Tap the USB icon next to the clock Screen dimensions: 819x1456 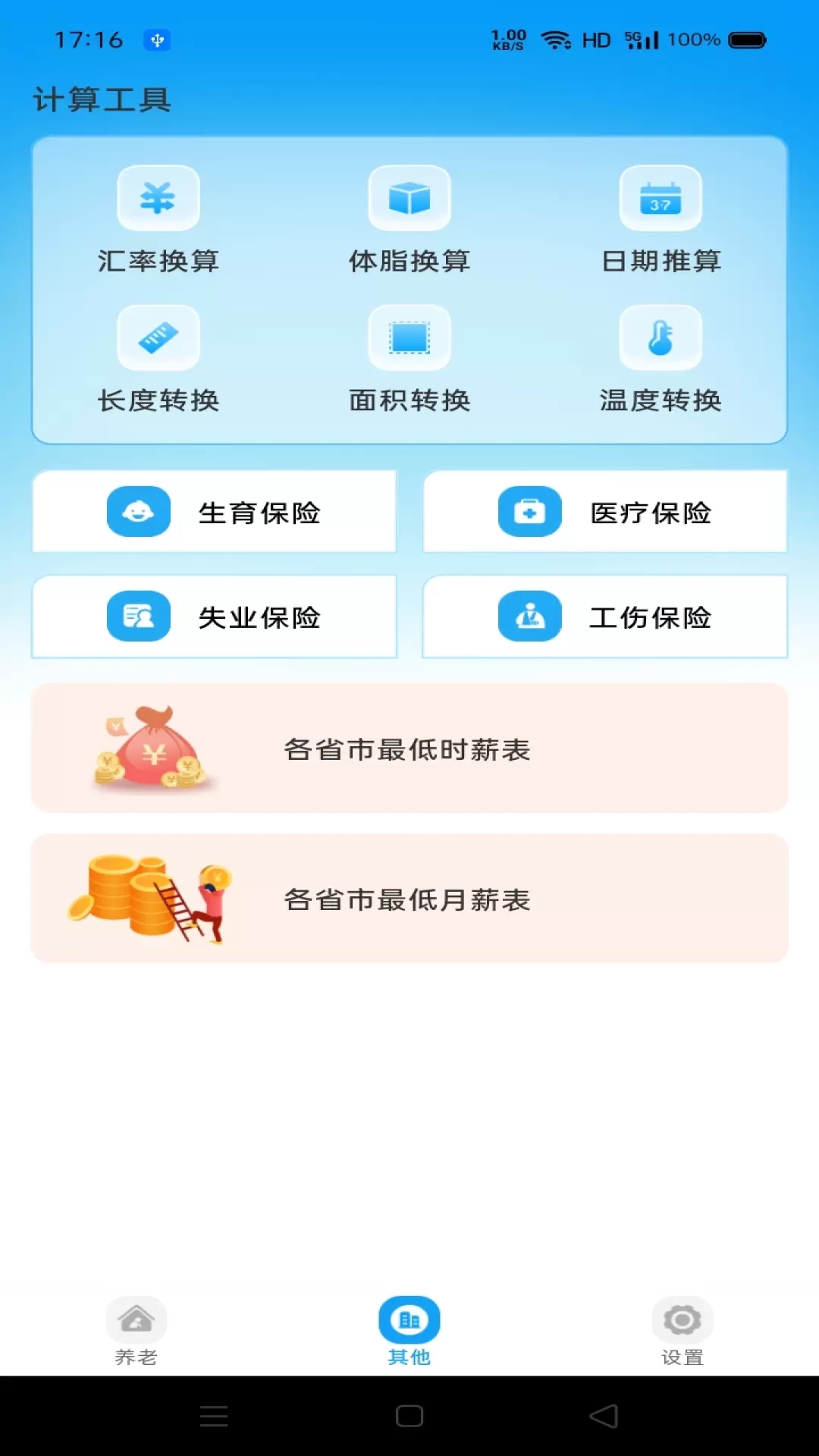[158, 40]
